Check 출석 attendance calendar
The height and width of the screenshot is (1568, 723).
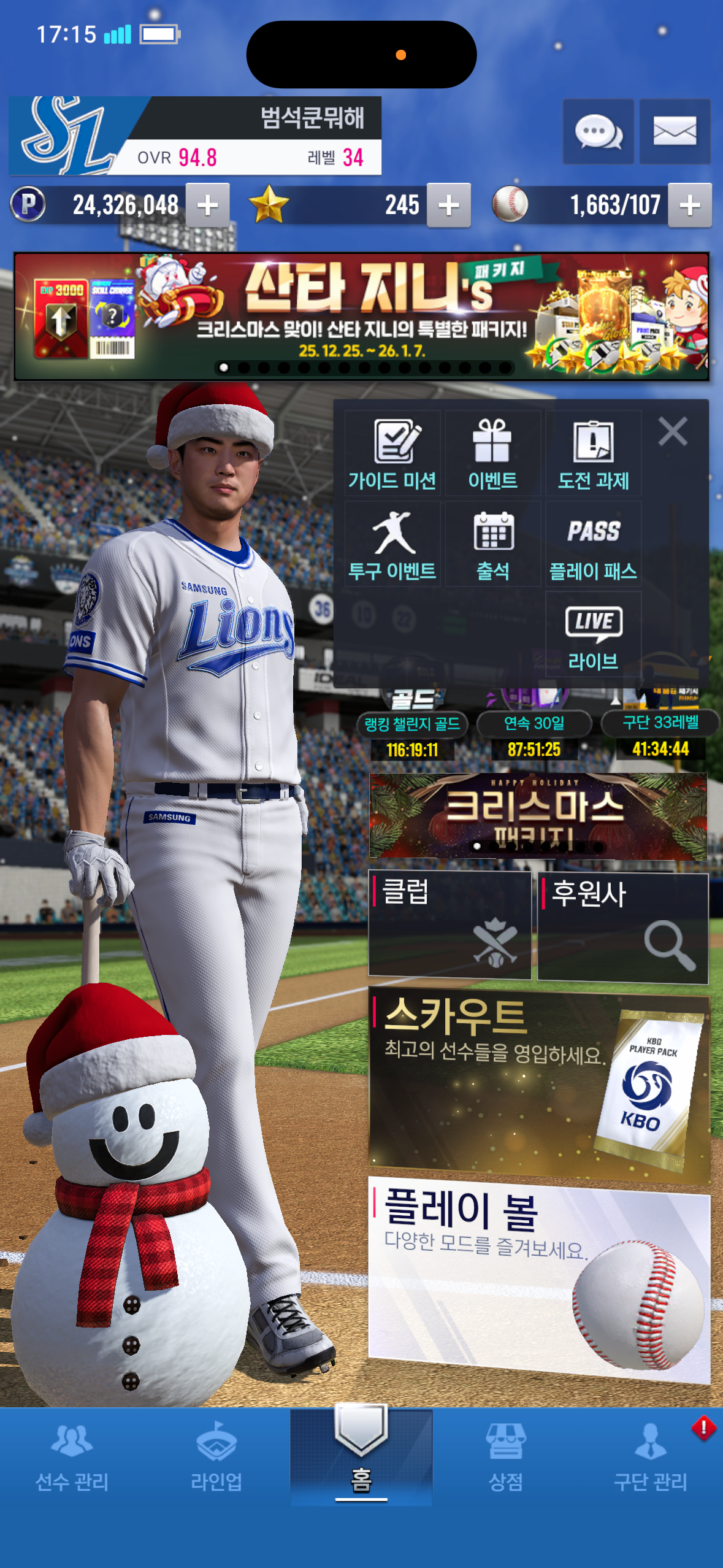click(x=493, y=544)
